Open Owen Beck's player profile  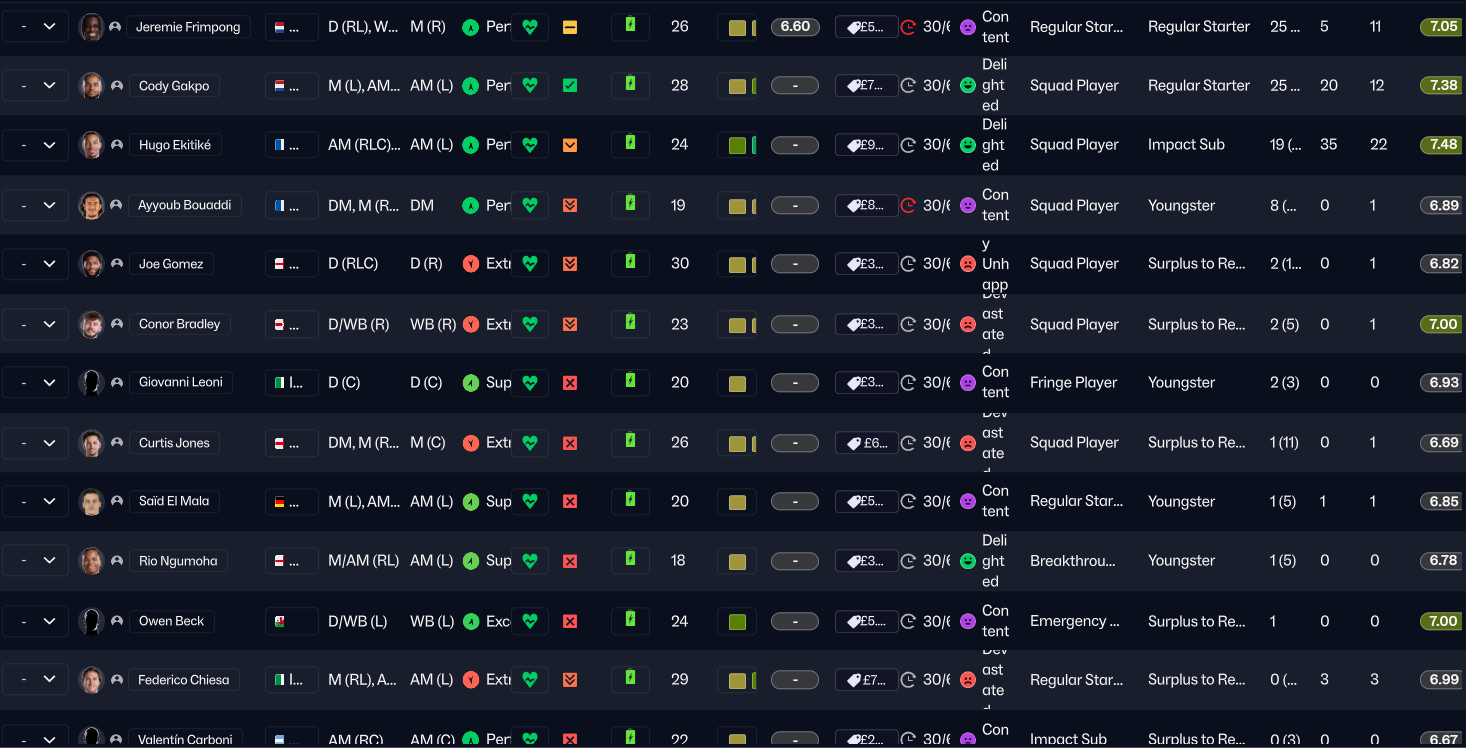[171, 621]
